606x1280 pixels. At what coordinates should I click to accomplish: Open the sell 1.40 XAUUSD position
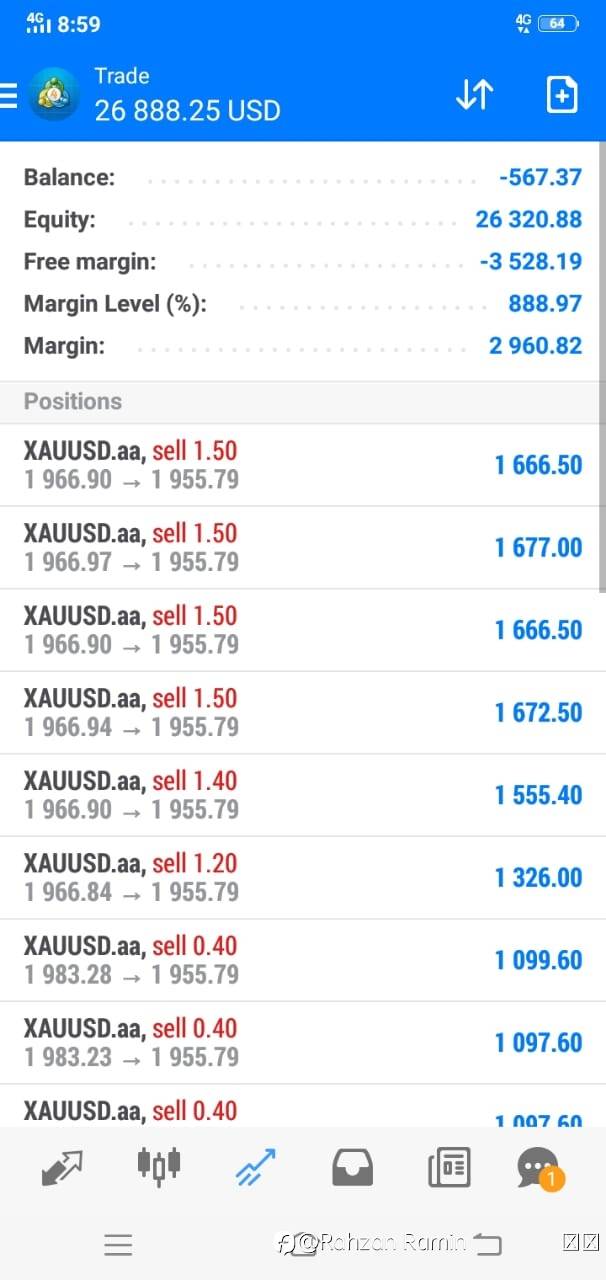(303, 795)
